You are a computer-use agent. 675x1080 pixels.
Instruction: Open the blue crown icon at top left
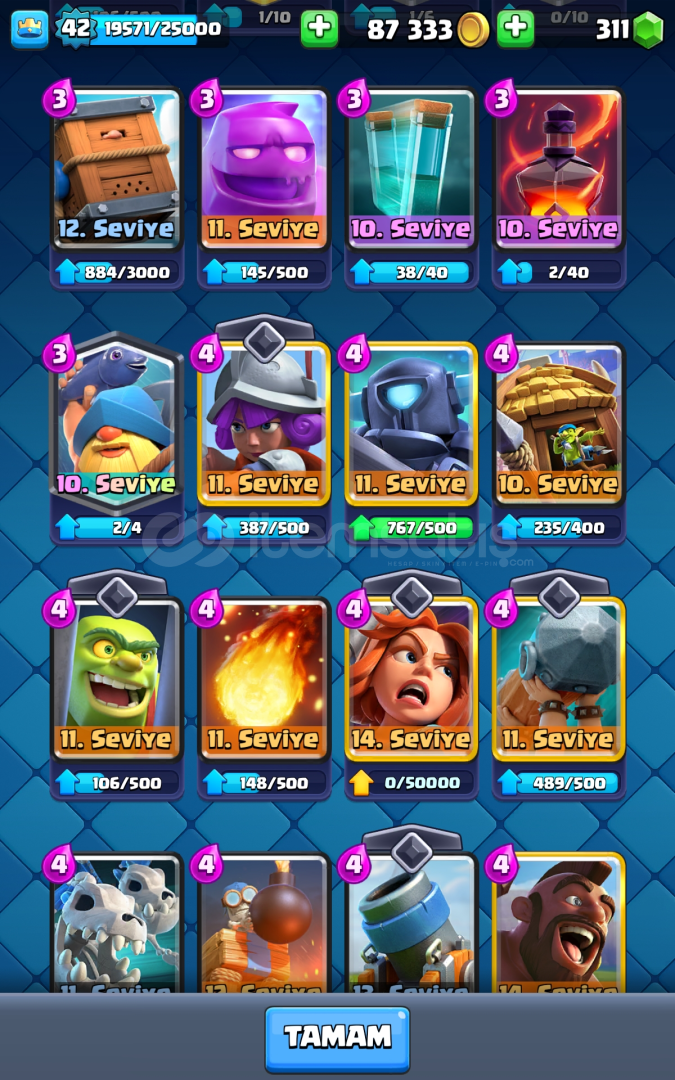pyautogui.click(x=30, y=29)
